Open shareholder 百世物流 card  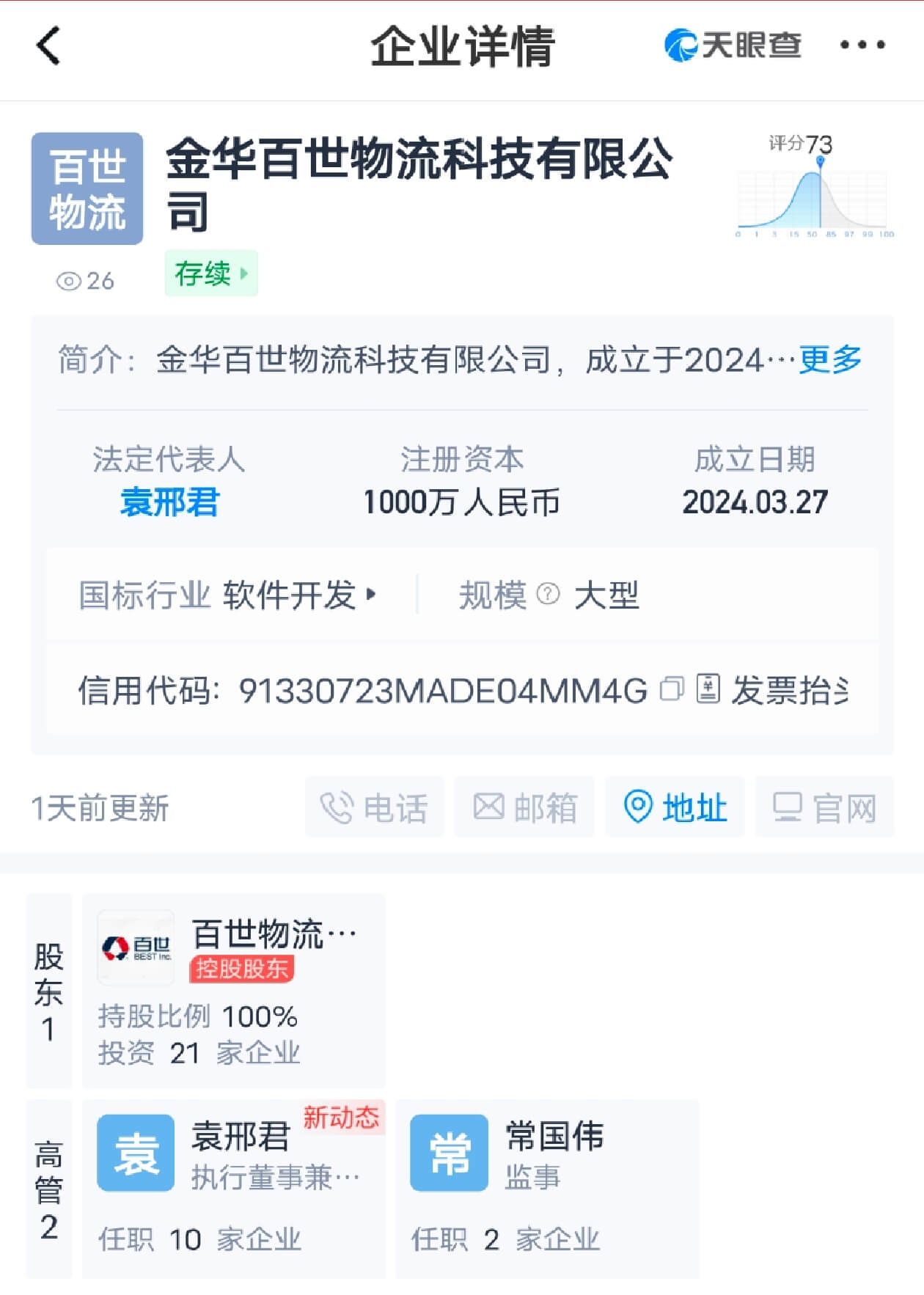(233, 990)
